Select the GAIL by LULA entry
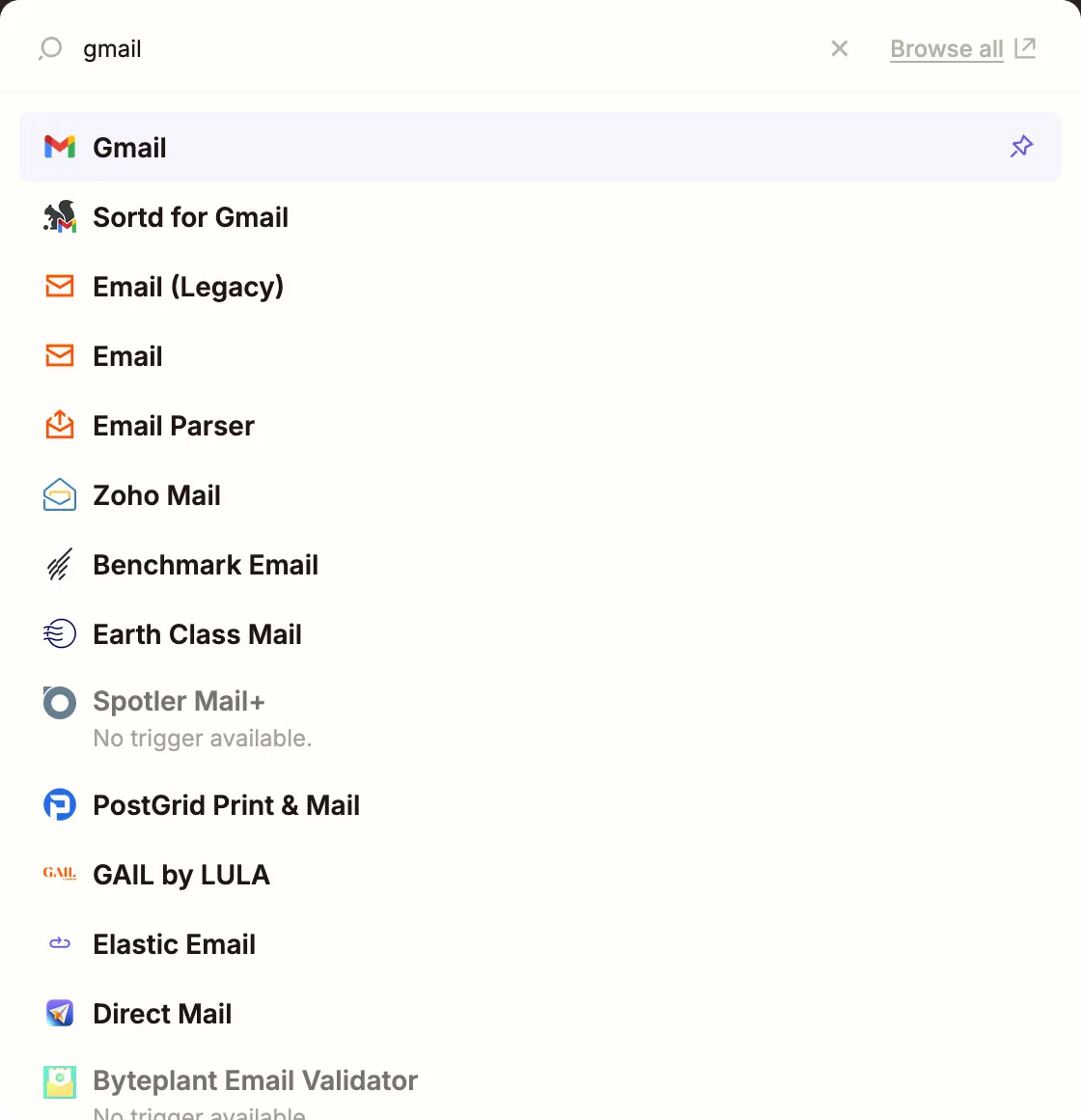Image resolution: width=1081 pixels, height=1120 pixels. (180, 874)
